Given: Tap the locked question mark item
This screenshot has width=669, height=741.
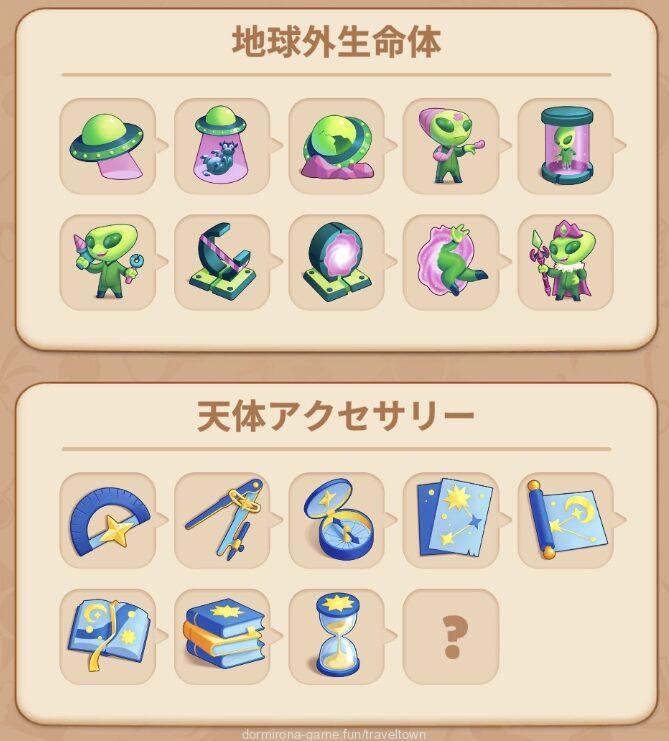Looking at the screenshot, I should [x=450, y=636].
